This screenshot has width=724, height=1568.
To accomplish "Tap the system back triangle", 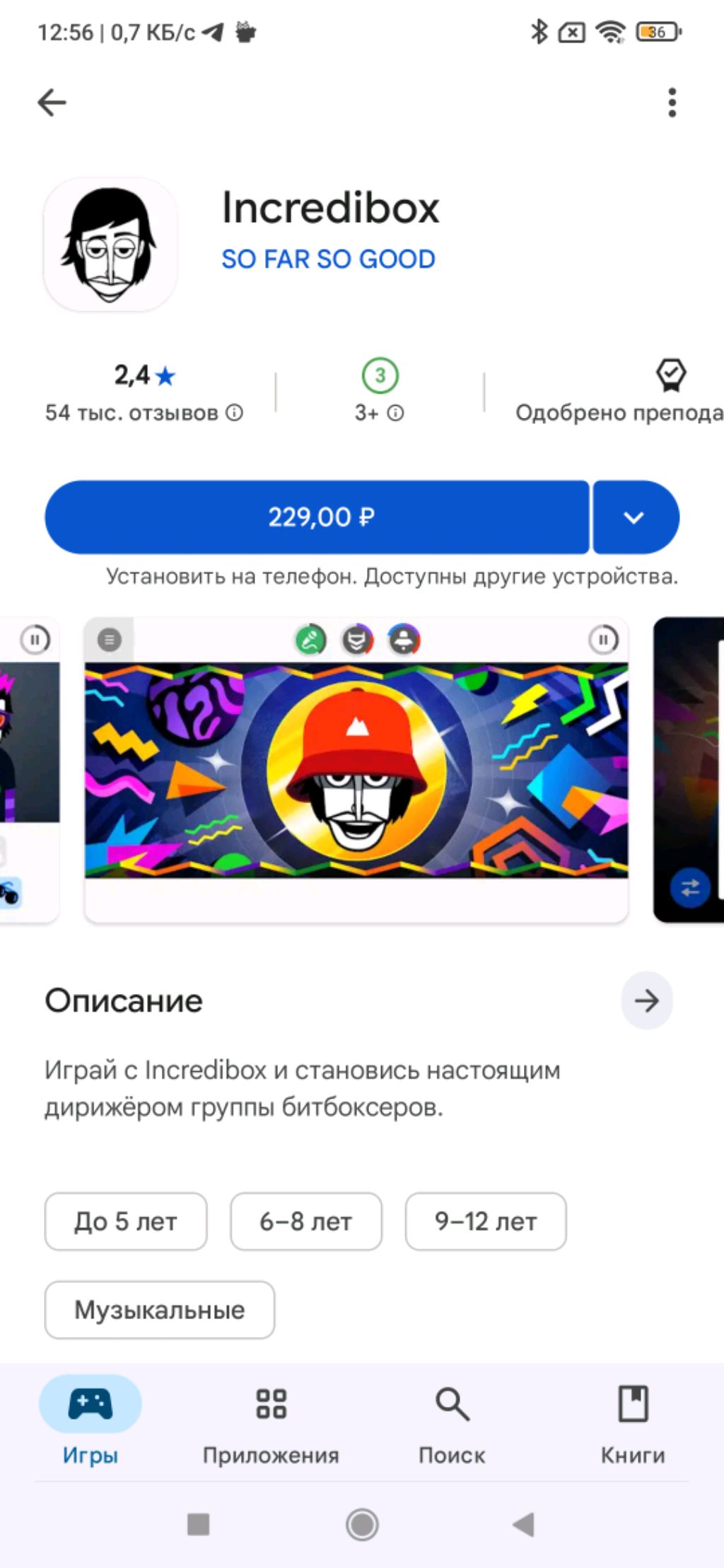I will pos(523,1525).
